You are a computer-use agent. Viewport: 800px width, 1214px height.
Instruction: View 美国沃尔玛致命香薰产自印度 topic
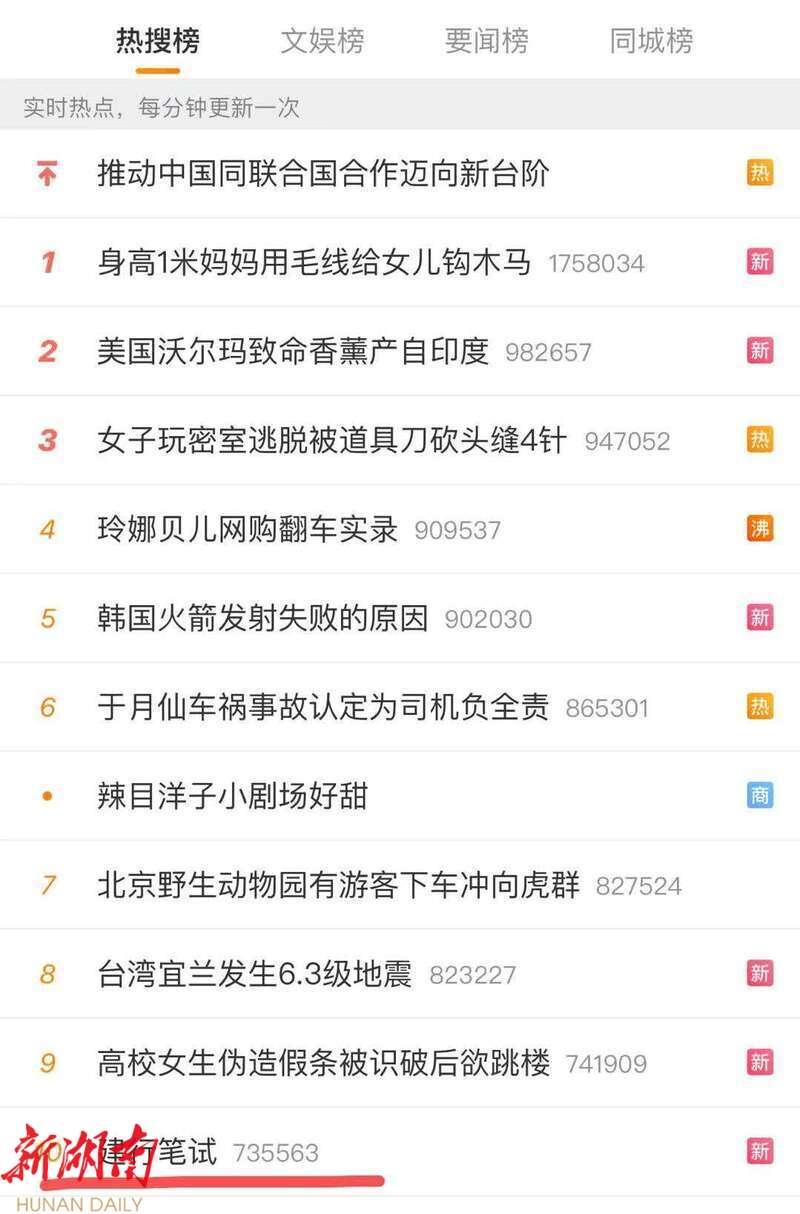(293, 351)
